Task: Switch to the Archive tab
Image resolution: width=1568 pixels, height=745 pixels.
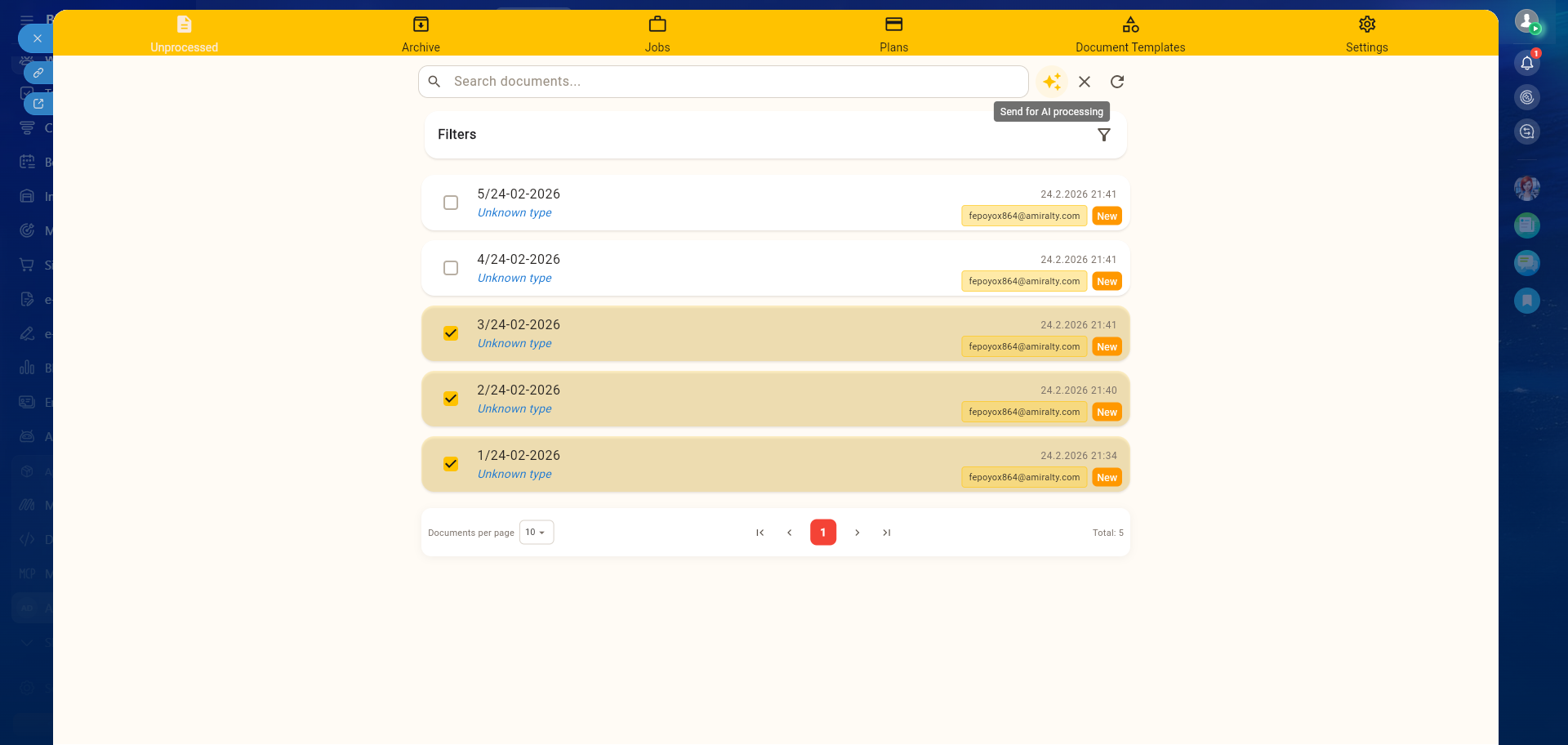Action: [x=421, y=34]
